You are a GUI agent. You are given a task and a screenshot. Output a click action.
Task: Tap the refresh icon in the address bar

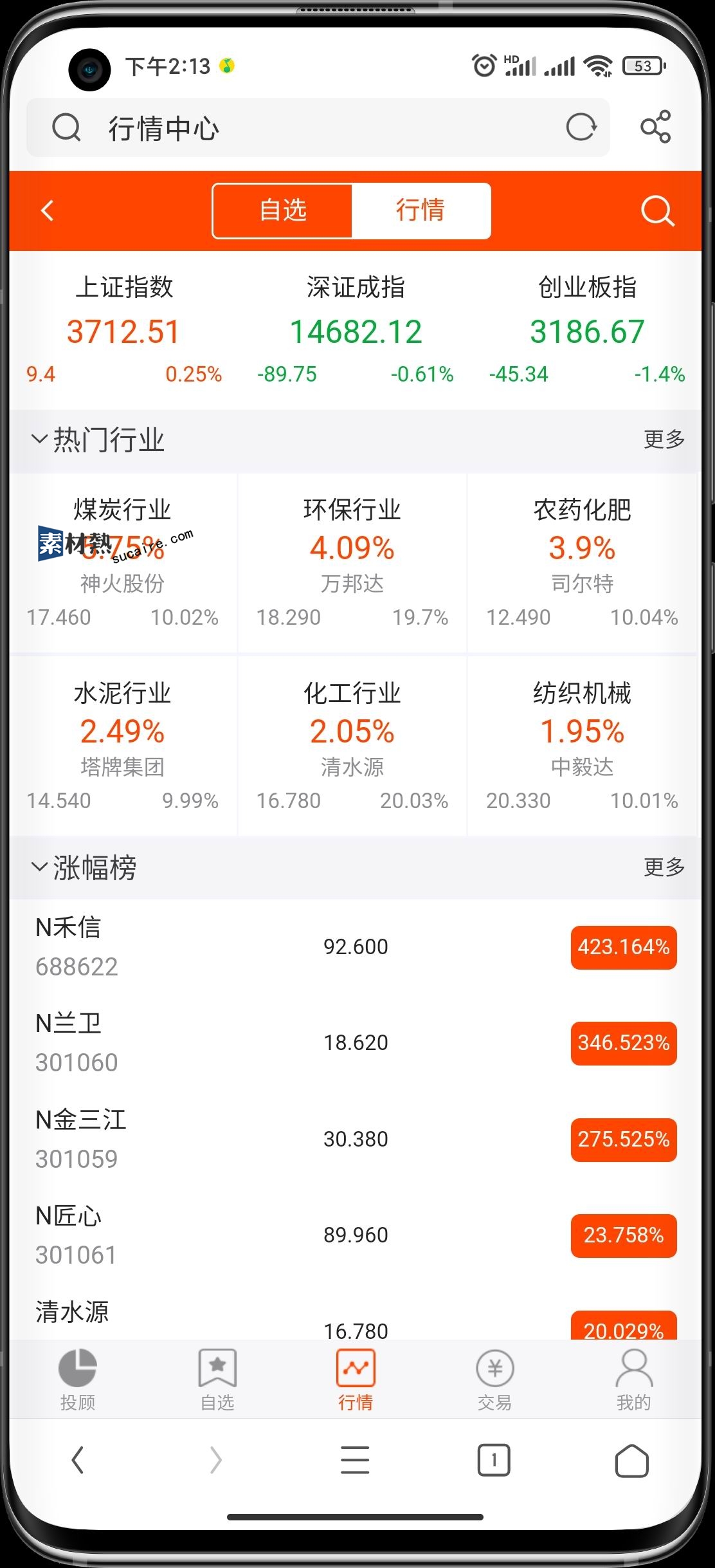tap(581, 127)
